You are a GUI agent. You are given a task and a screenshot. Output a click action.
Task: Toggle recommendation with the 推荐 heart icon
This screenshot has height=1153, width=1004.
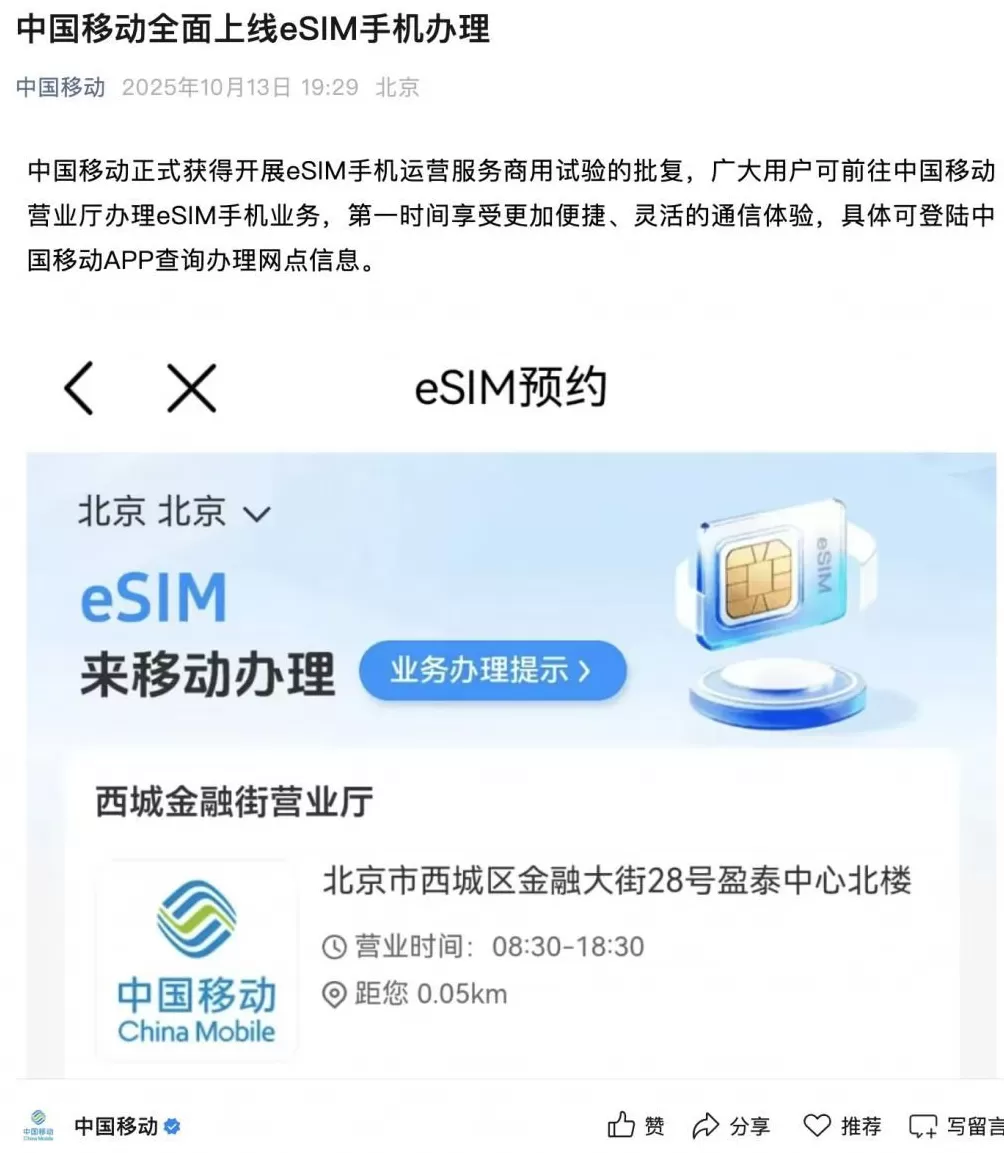tap(818, 1126)
